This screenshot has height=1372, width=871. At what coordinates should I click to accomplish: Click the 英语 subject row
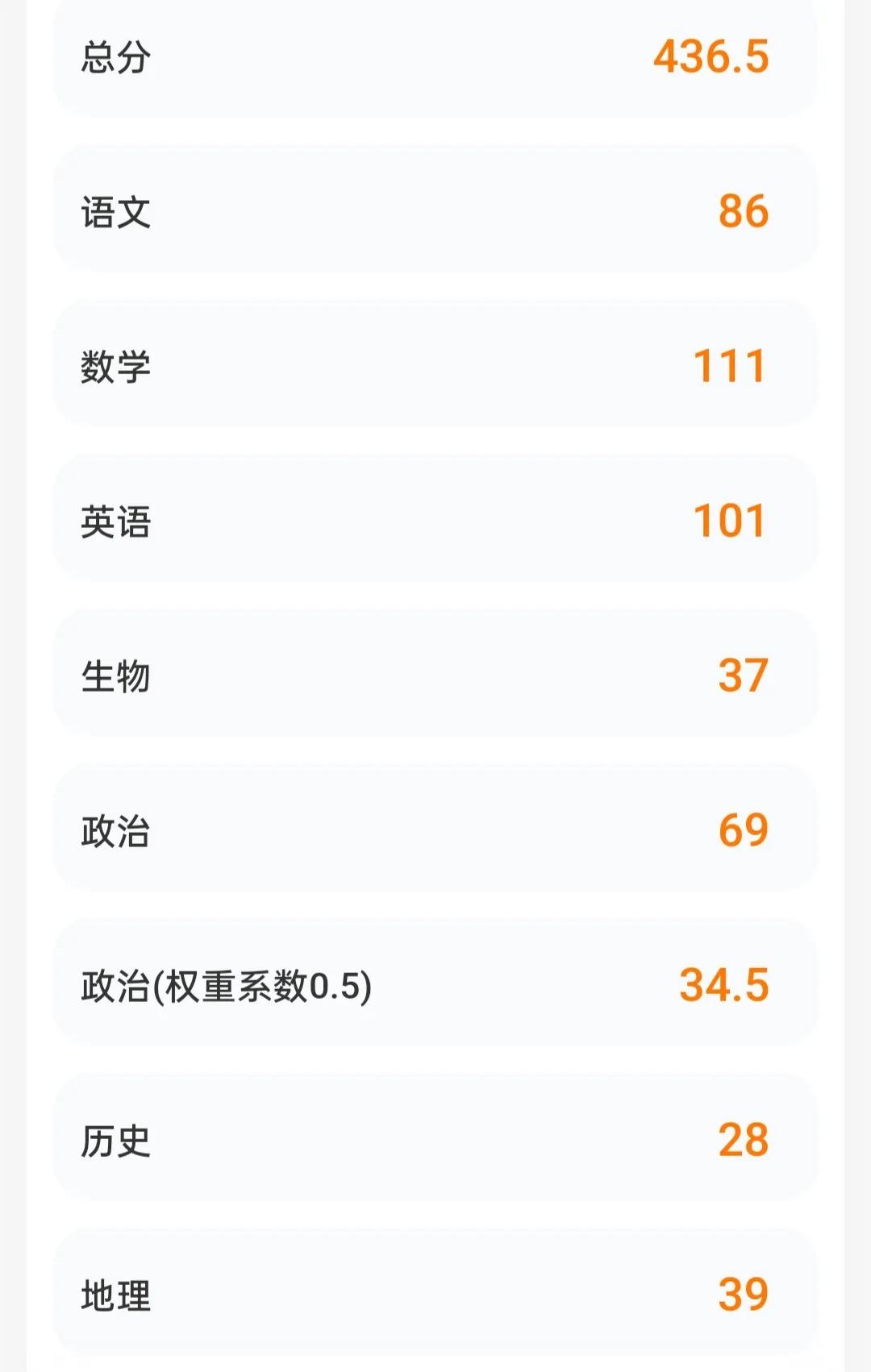click(435, 520)
